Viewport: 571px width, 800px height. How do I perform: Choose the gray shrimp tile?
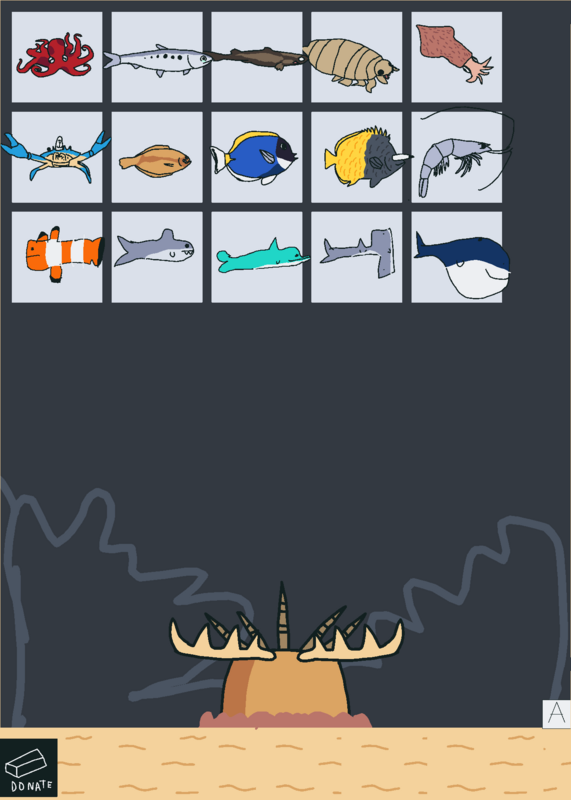click(456, 157)
